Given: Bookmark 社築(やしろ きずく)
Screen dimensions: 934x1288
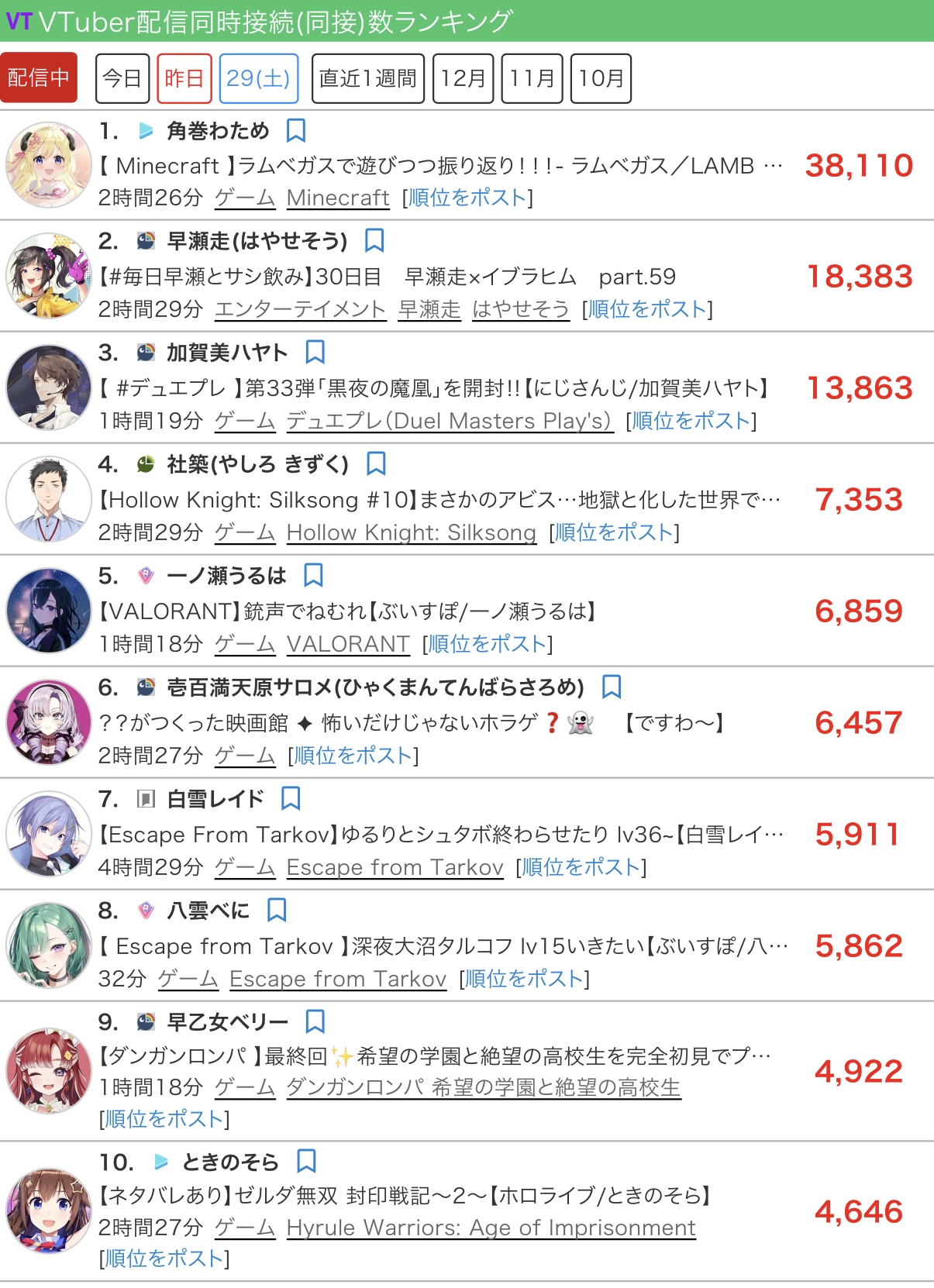Looking at the screenshot, I should point(376,464).
